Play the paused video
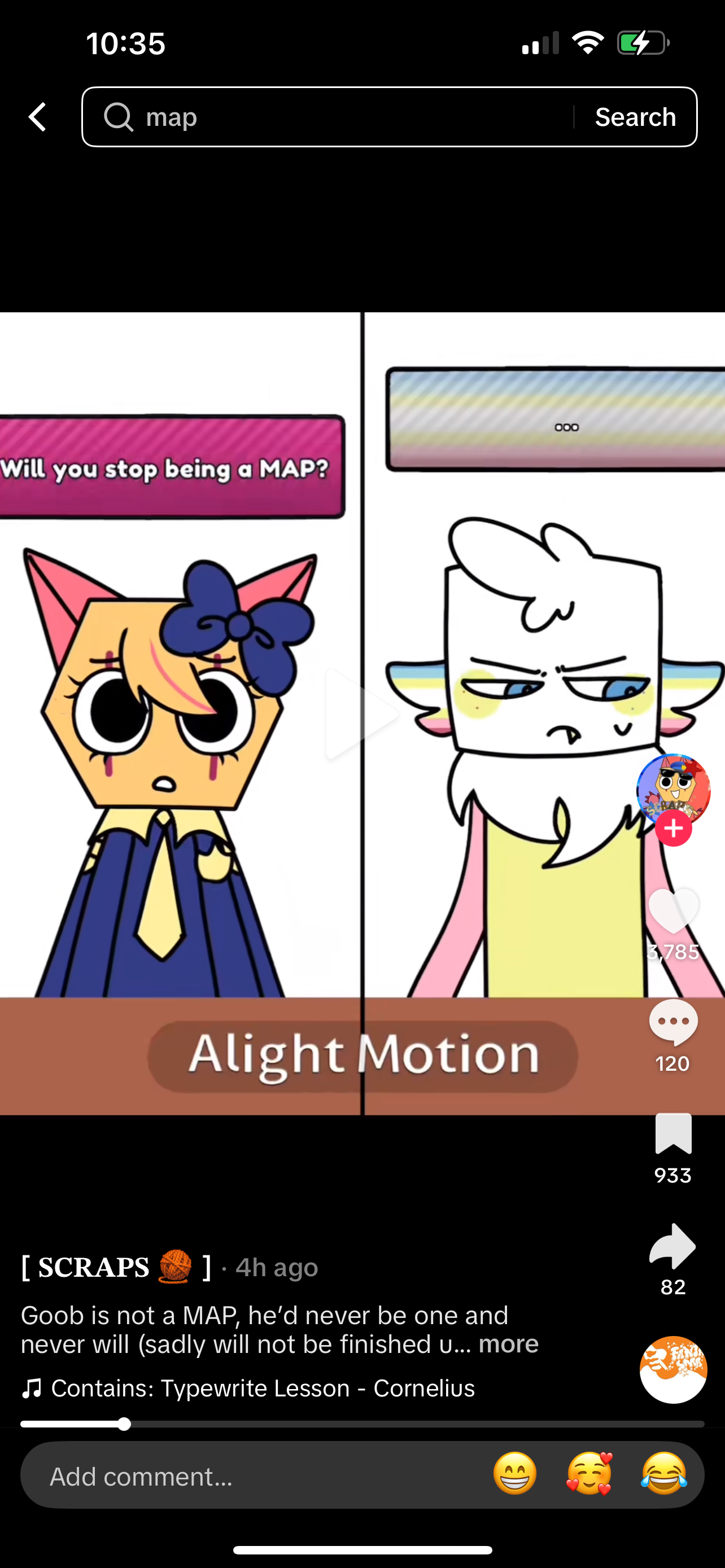The image size is (725, 1568). tap(362, 713)
